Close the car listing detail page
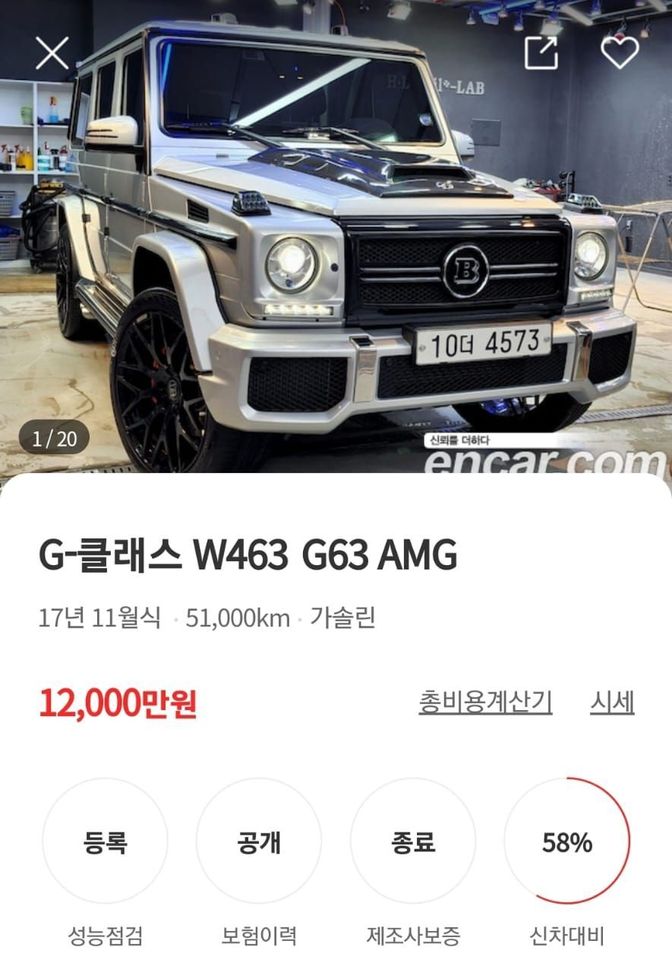Screen dimensions: 672x960 [x=52, y=52]
